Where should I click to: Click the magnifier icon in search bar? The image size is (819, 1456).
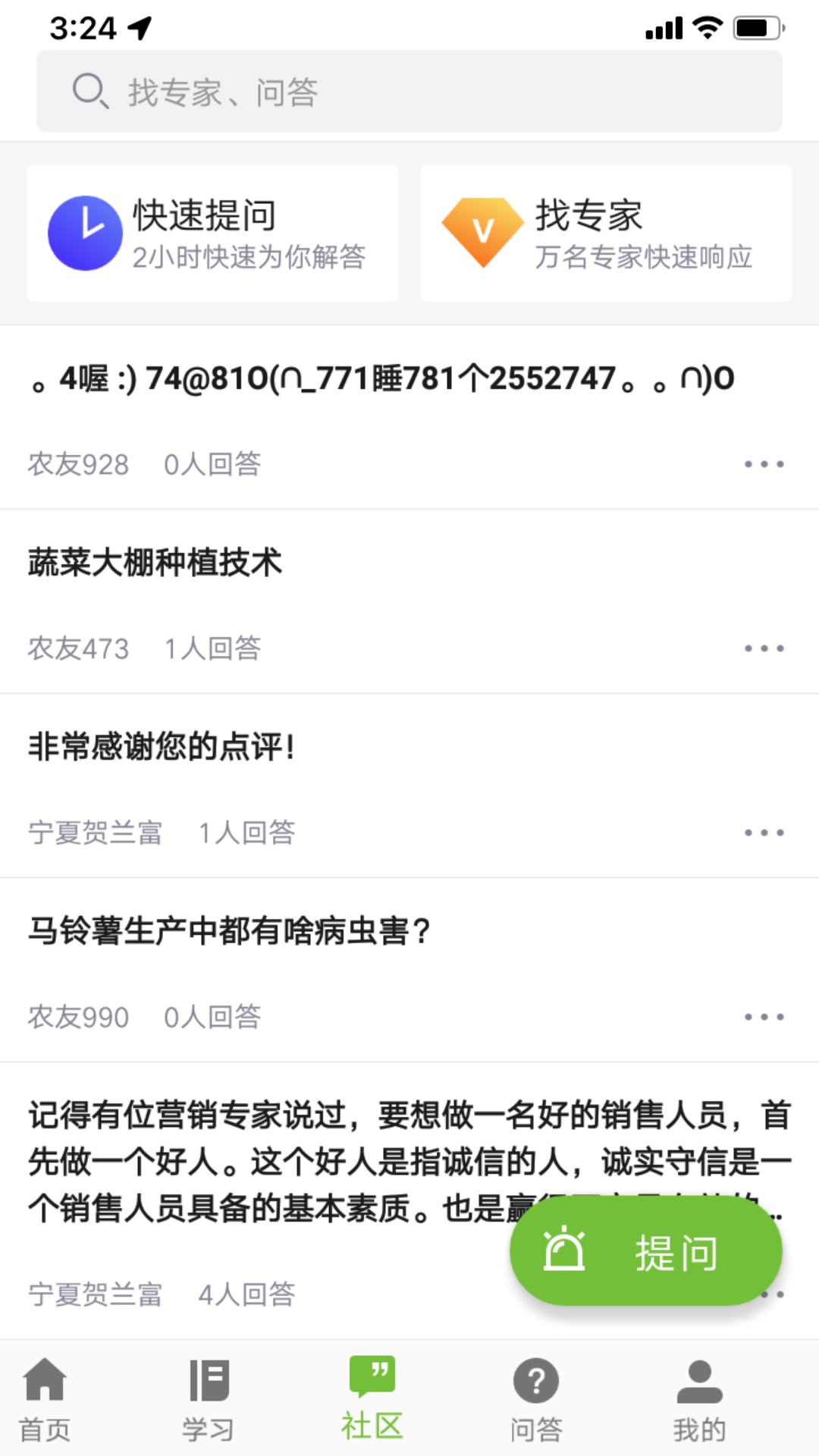tap(88, 90)
